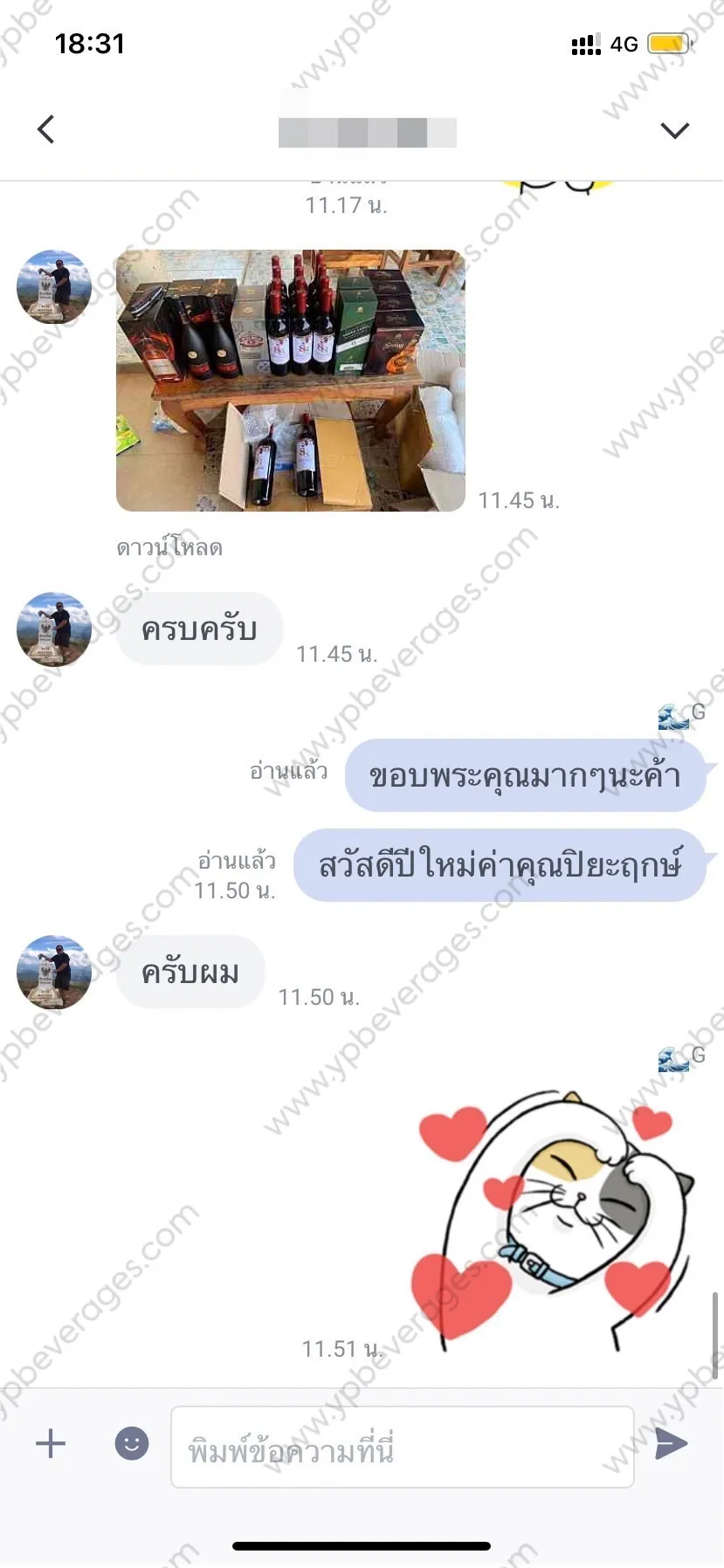Focus the พิมพ์ข้อความที่นี่ message field
The image size is (724, 1568).
coord(403,1447)
